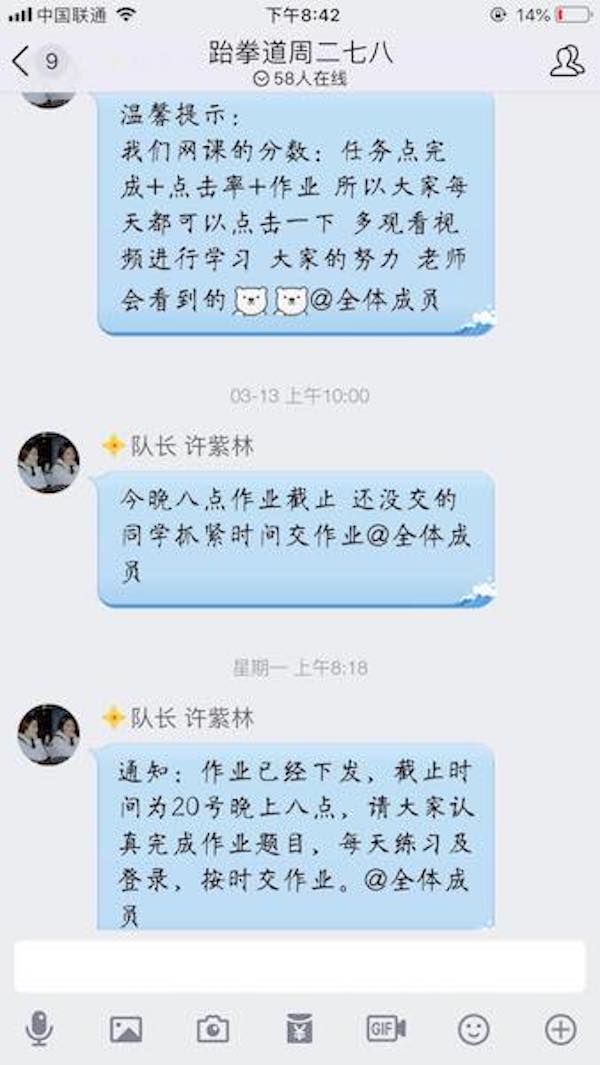
Task: Open the camera to take a photo
Action: (213, 1029)
